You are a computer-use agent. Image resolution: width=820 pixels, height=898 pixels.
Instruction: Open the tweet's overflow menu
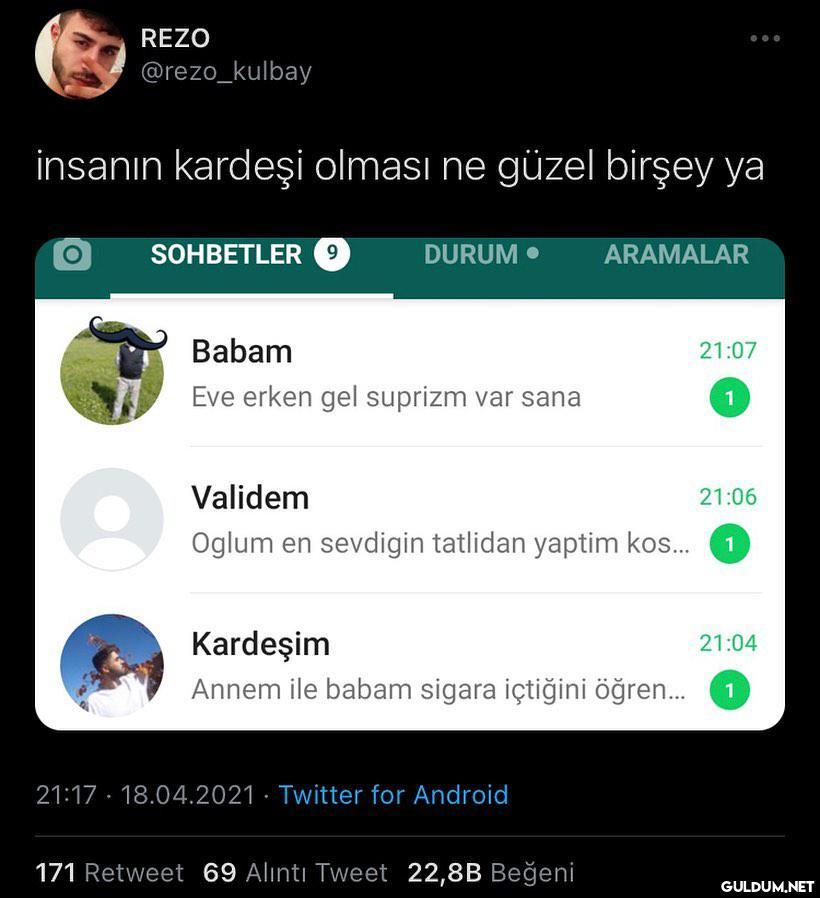point(764,39)
